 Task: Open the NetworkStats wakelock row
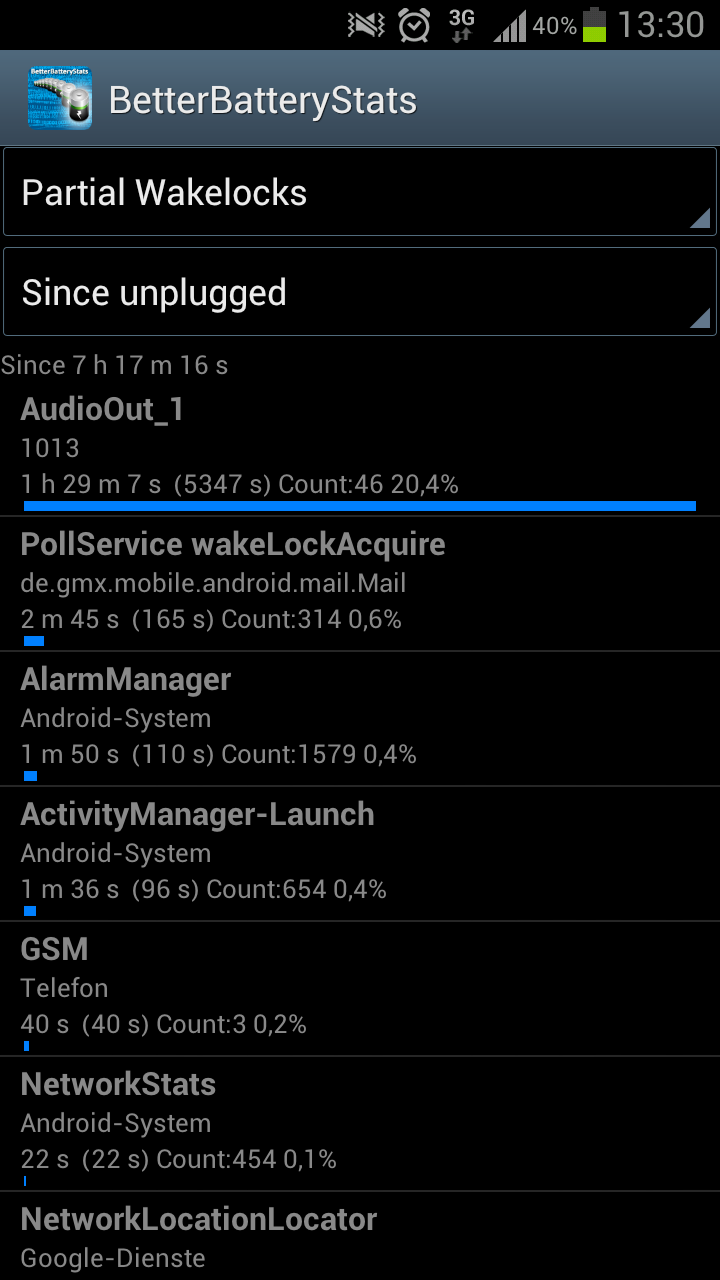coord(360,1124)
